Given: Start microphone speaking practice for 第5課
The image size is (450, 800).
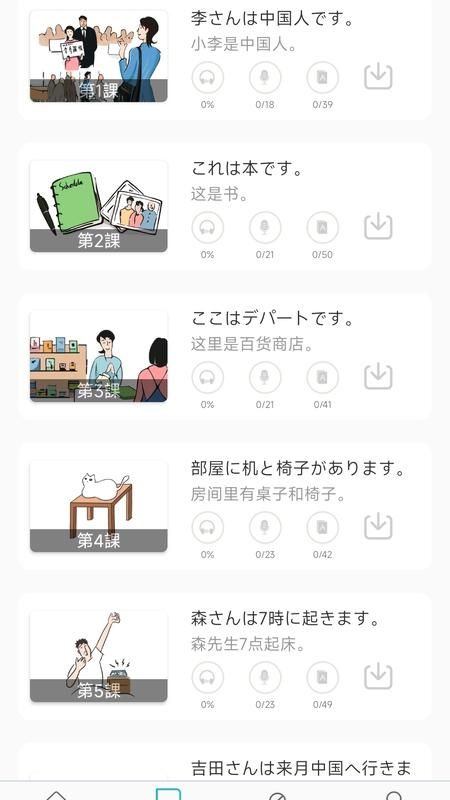Looking at the screenshot, I should (265, 678).
